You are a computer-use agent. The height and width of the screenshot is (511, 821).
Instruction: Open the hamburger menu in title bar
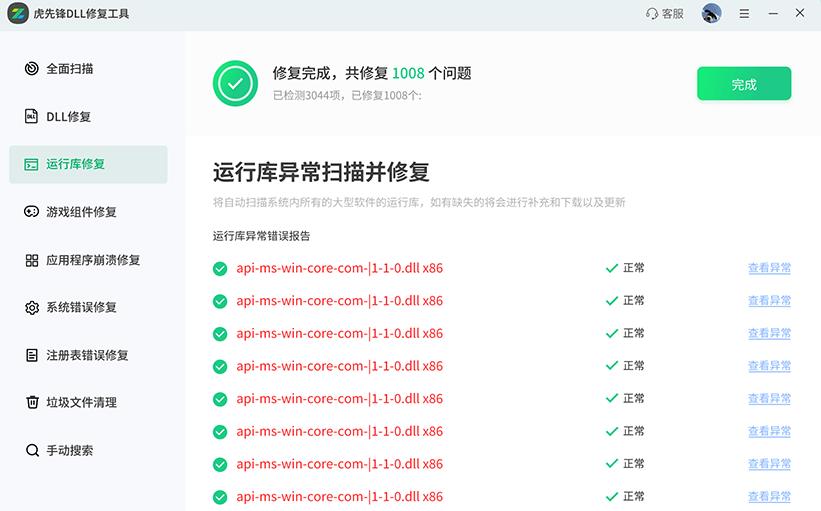click(744, 14)
